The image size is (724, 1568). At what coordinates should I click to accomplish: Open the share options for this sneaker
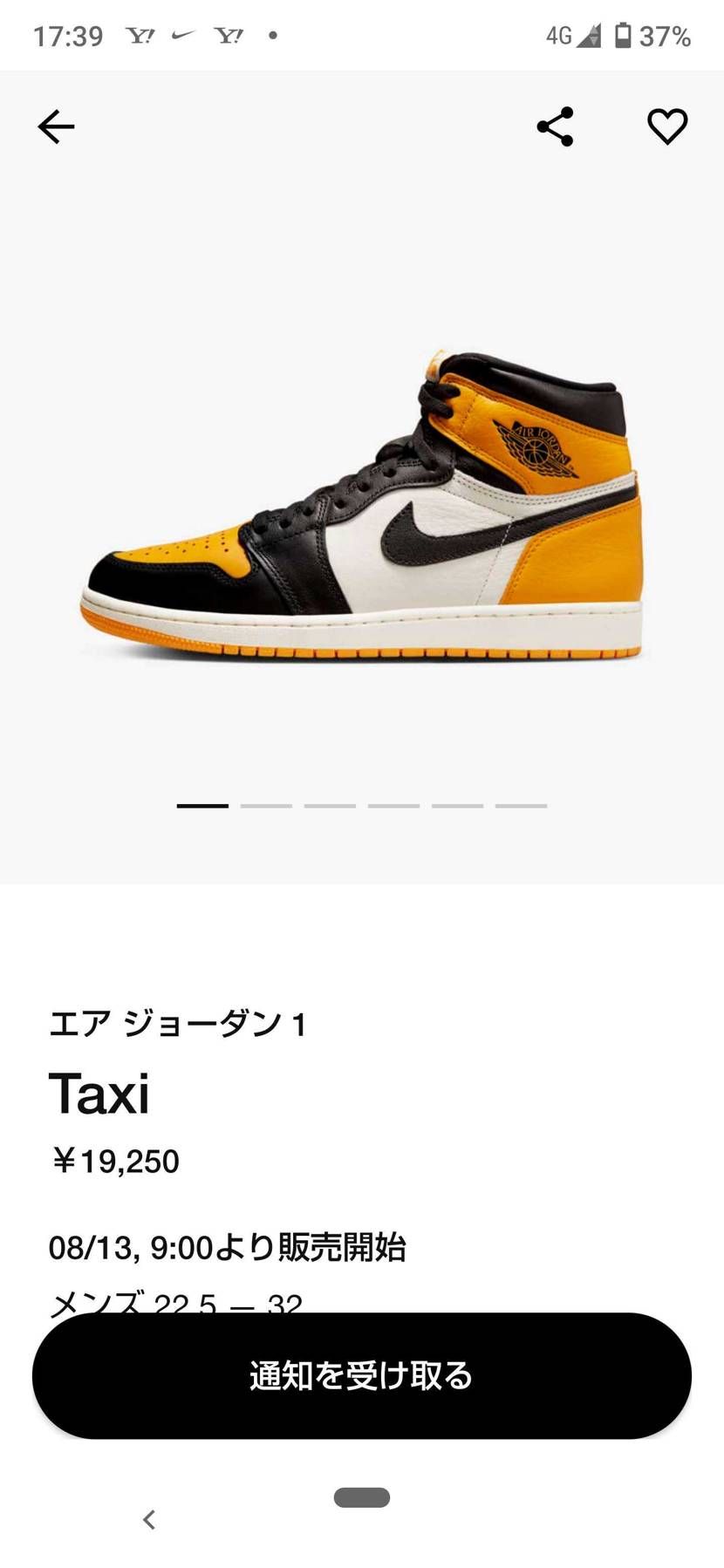pos(553,126)
